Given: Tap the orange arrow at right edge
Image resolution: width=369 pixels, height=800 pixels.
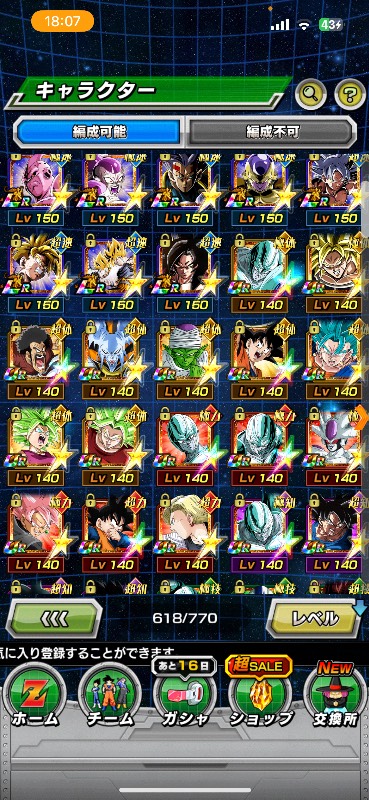Looking at the screenshot, I should (364, 414).
